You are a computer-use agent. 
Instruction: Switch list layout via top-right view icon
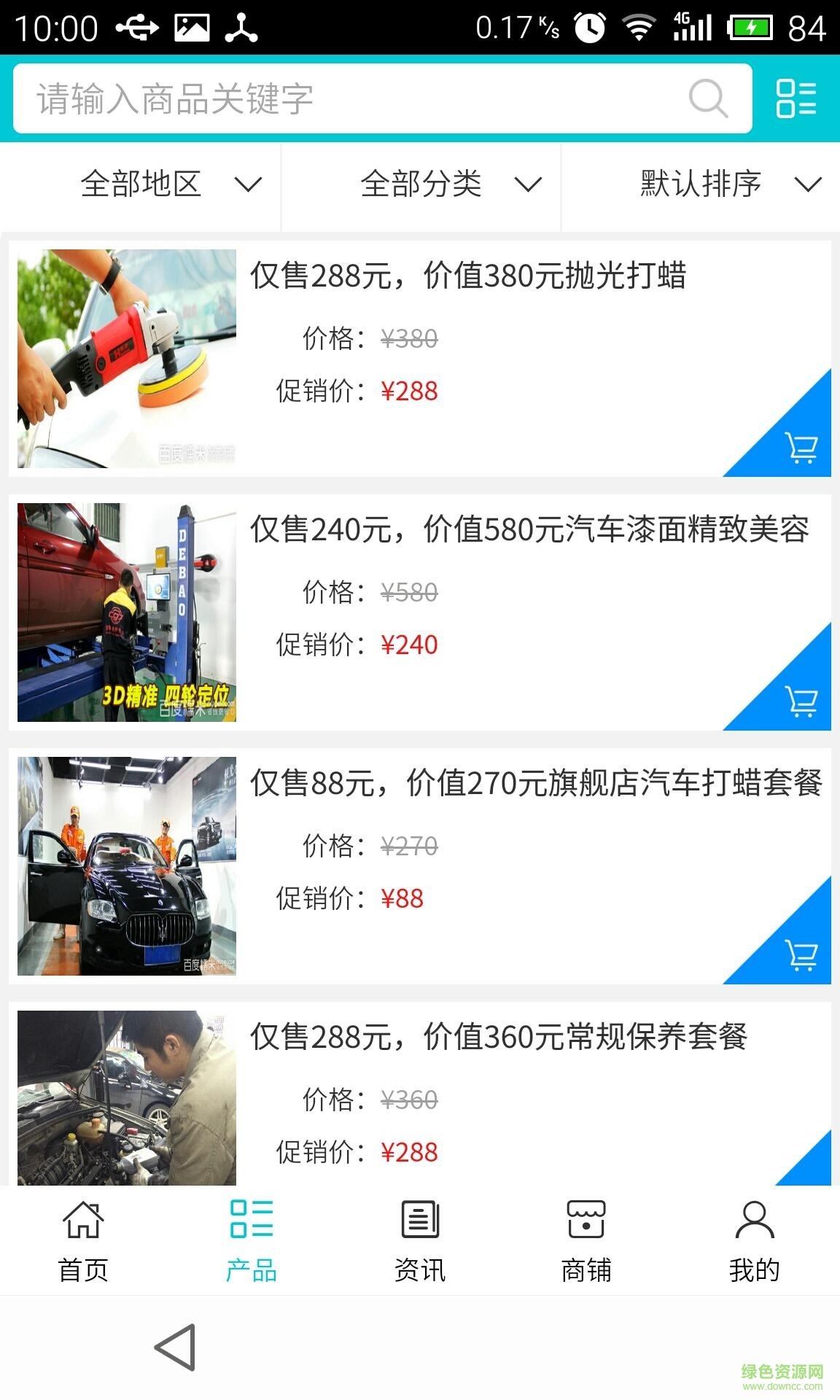click(796, 98)
